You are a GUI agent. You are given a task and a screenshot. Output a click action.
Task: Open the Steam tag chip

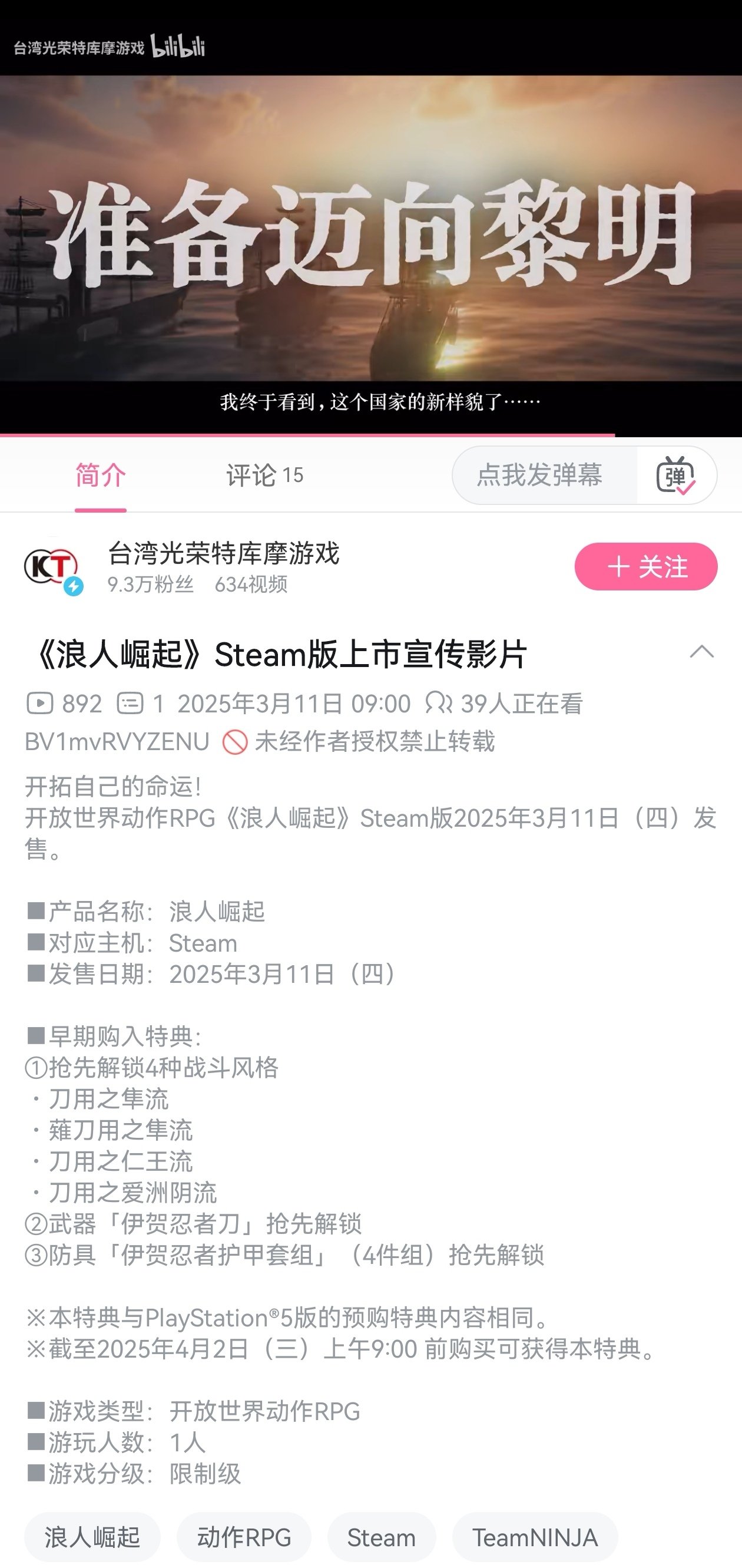[382, 1537]
